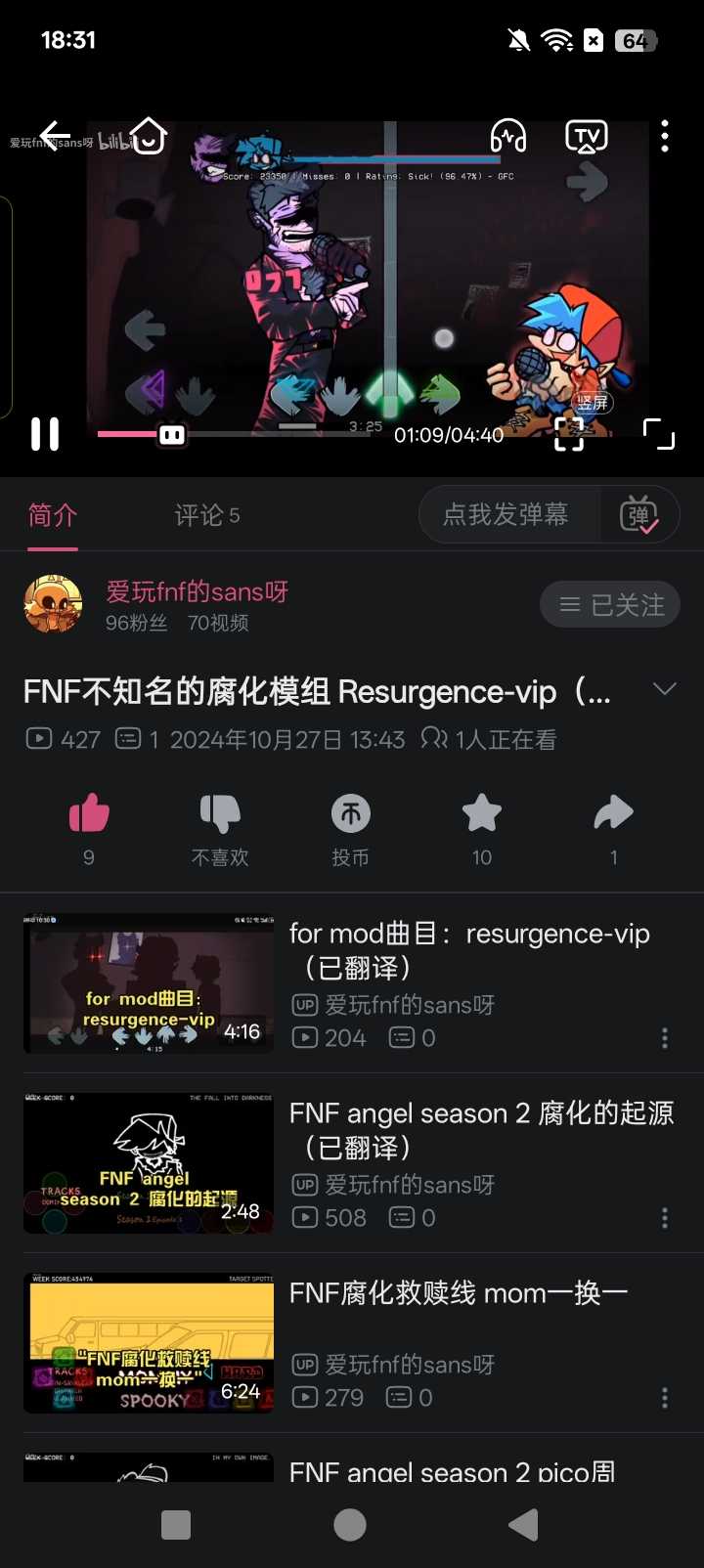Viewport: 704px width, 1568px height.
Task: Open the 已关注 follow options
Action: coord(610,605)
